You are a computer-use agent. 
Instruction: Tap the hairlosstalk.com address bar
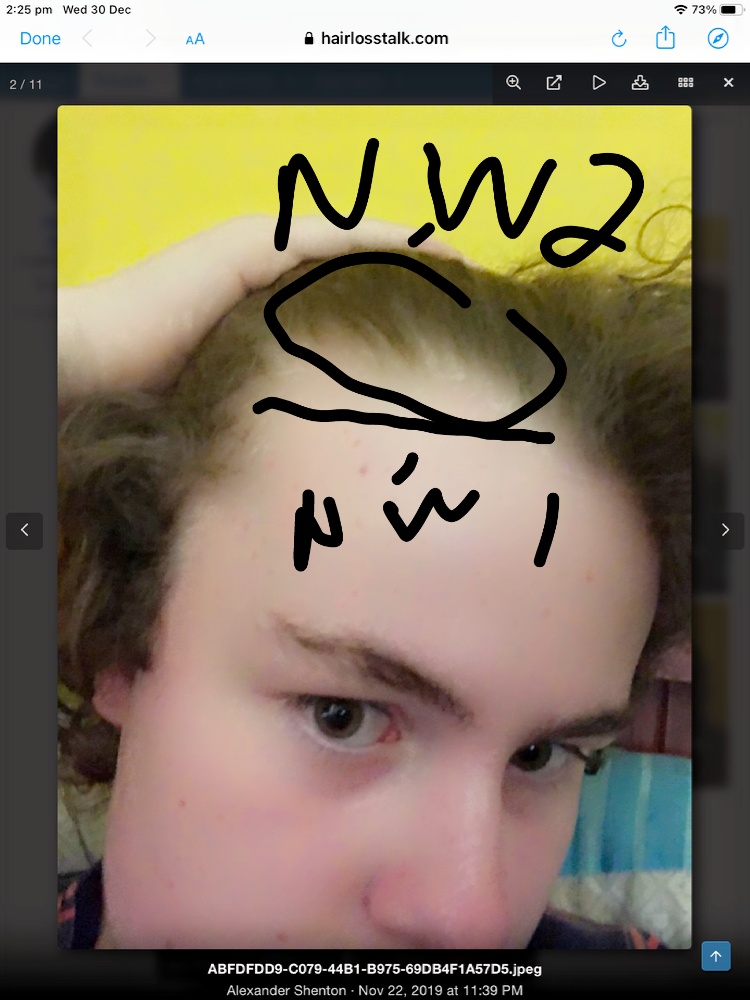pyautogui.click(x=375, y=39)
